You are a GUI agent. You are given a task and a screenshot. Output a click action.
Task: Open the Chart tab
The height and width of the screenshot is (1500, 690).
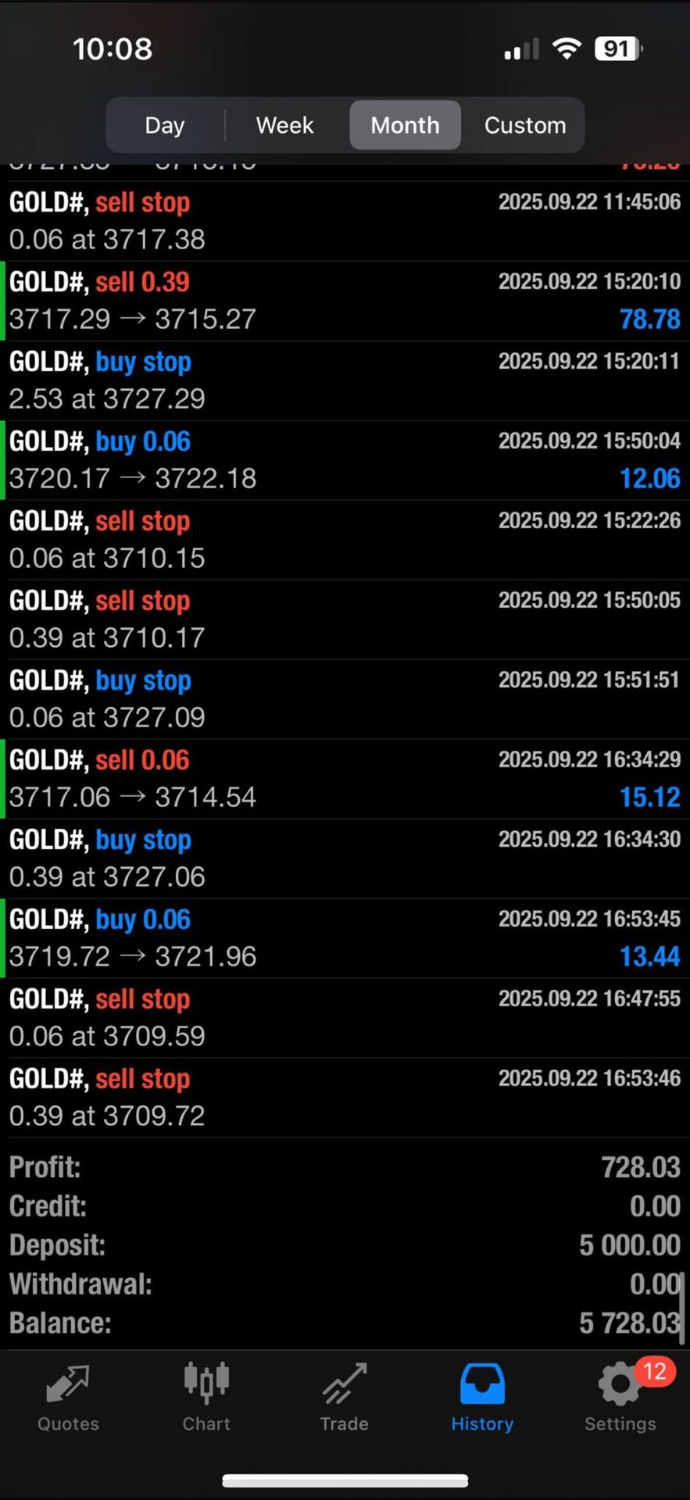[206, 1397]
